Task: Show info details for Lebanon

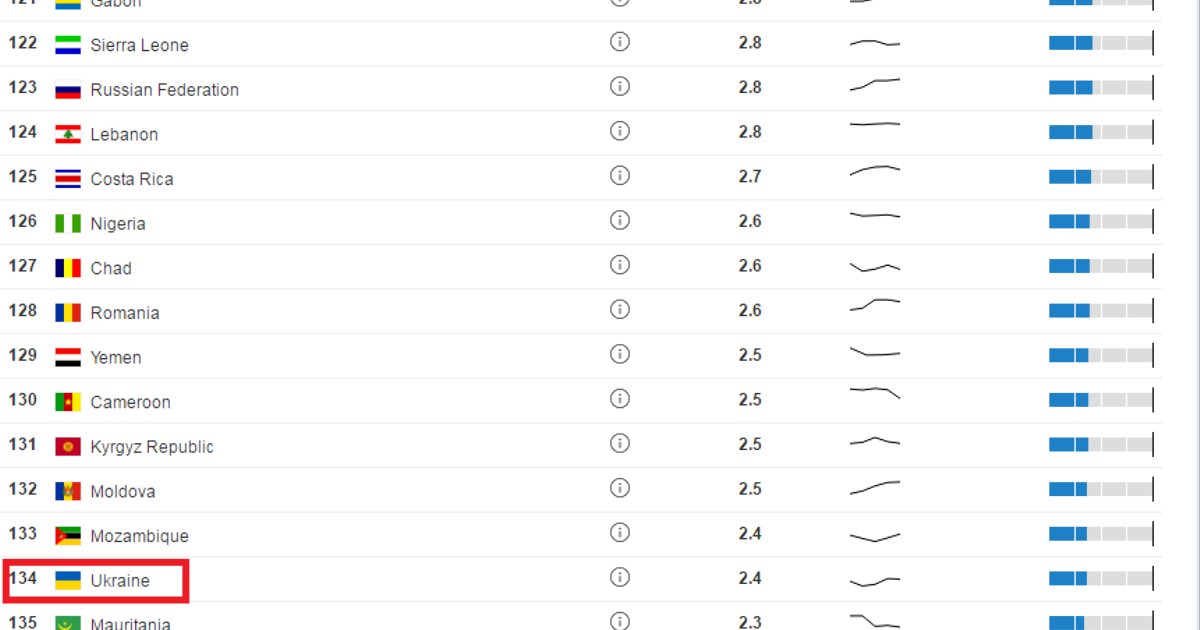Action: 620,131
